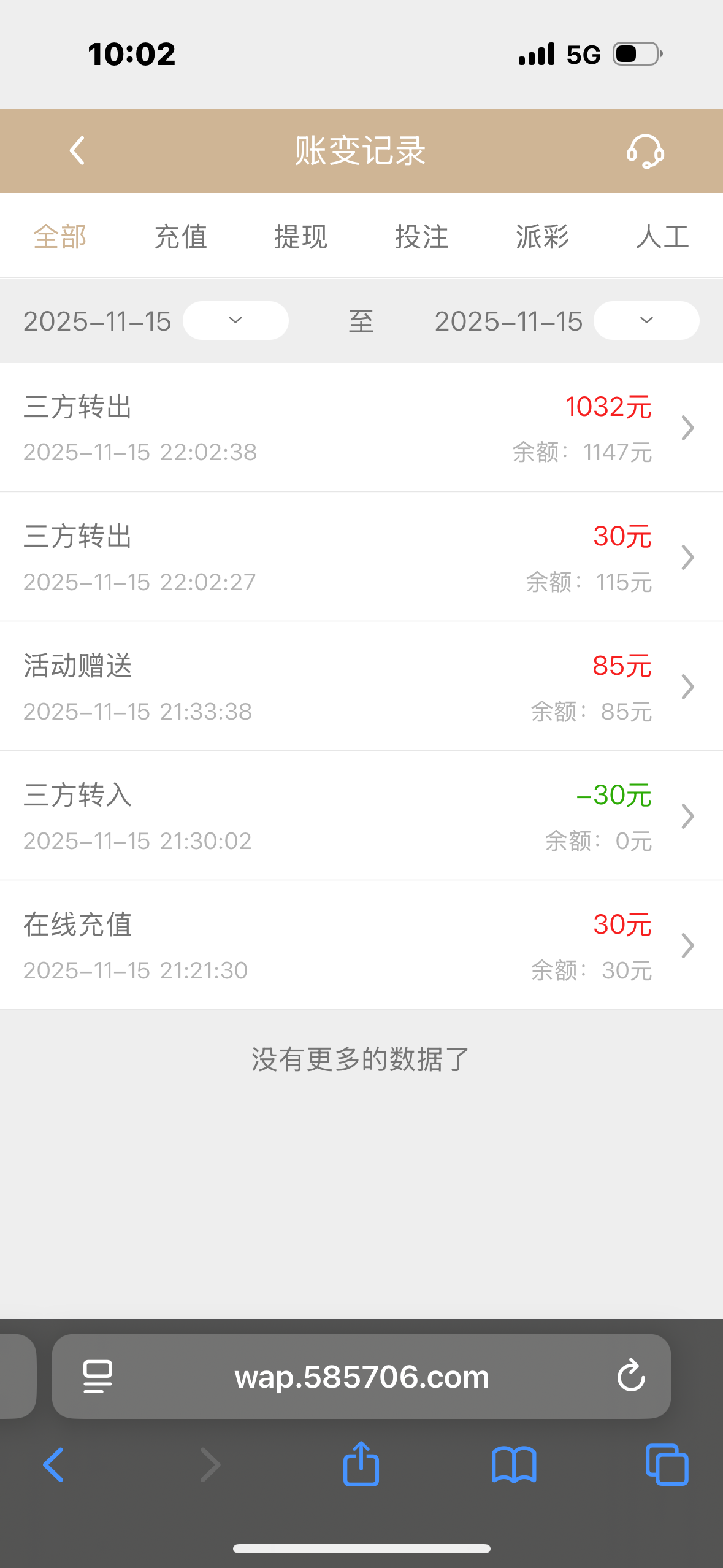Expand the start date dropdown
Viewport: 723px width, 1568px height.
point(235,320)
